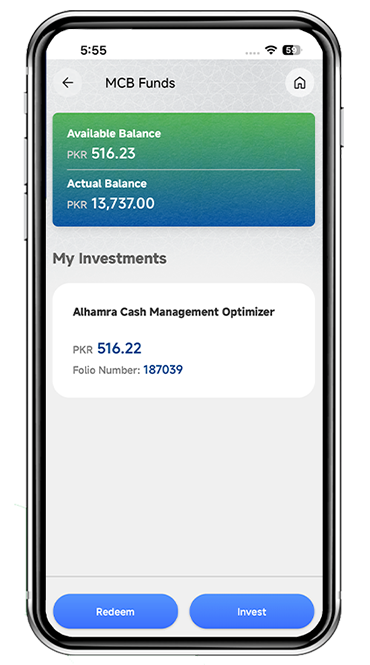
Task: Go back using the arrow icon
Action: click(68, 83)
